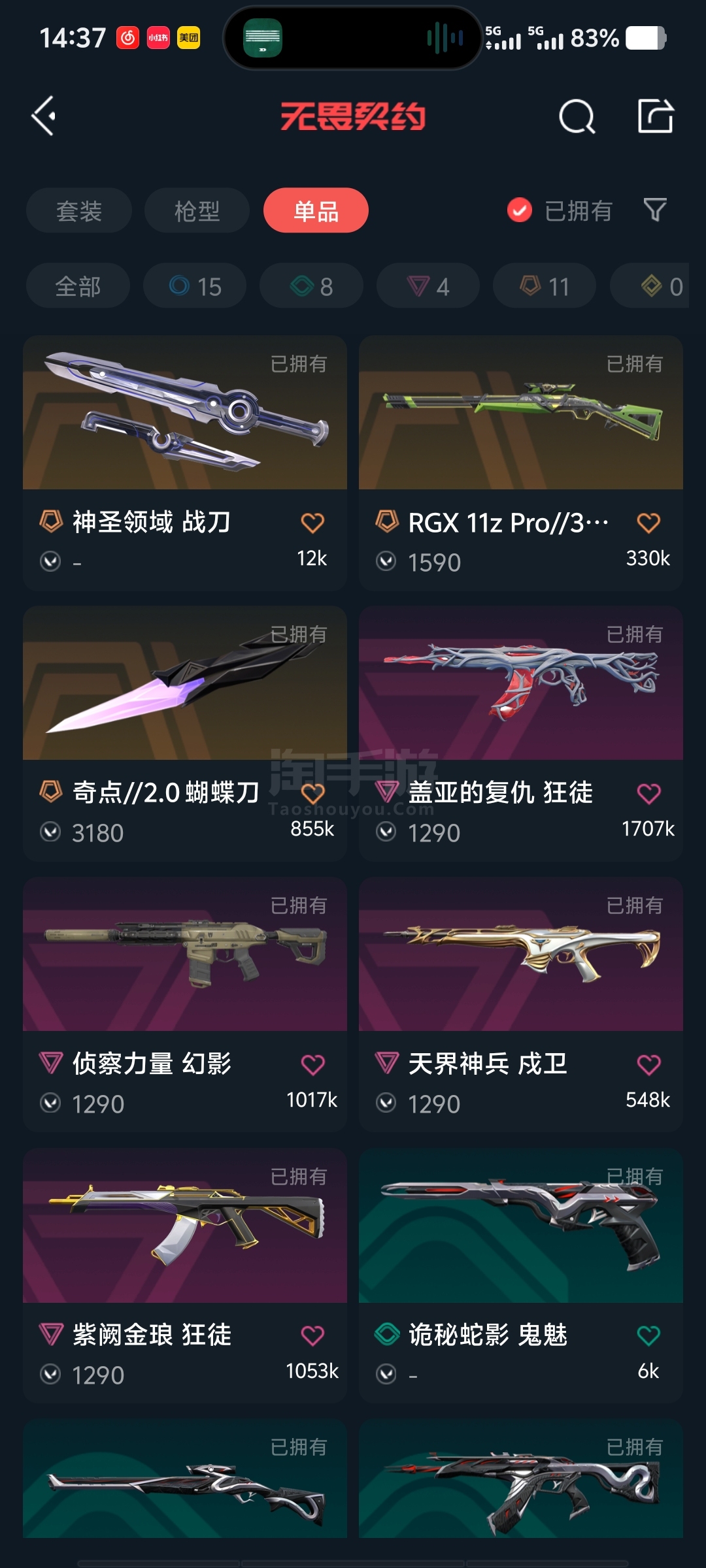Share this page via the share icon
706x1568 pixels.
(x=655, y=117)
